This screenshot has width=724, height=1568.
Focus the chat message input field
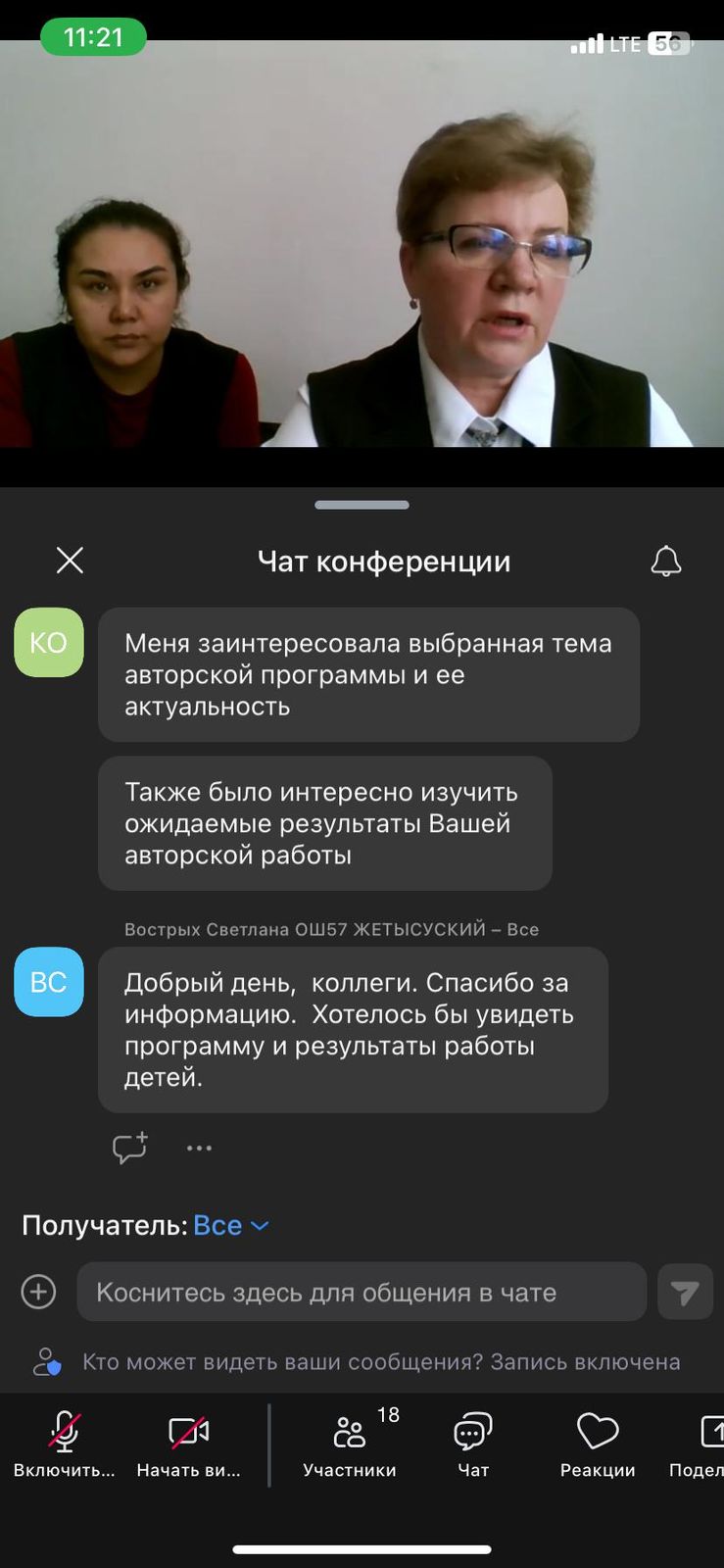tap(361, 1292)
